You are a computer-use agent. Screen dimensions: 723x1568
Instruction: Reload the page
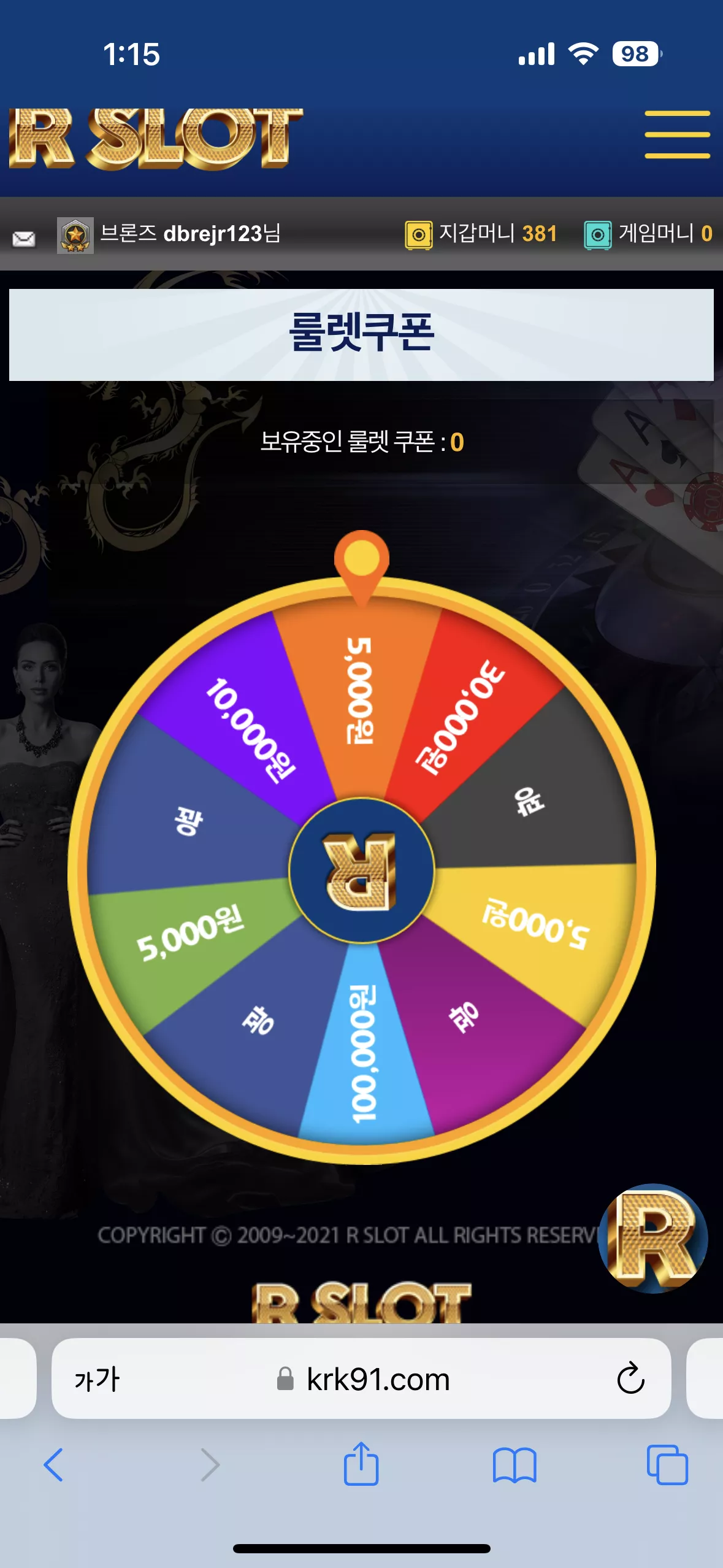point(630,1379)
